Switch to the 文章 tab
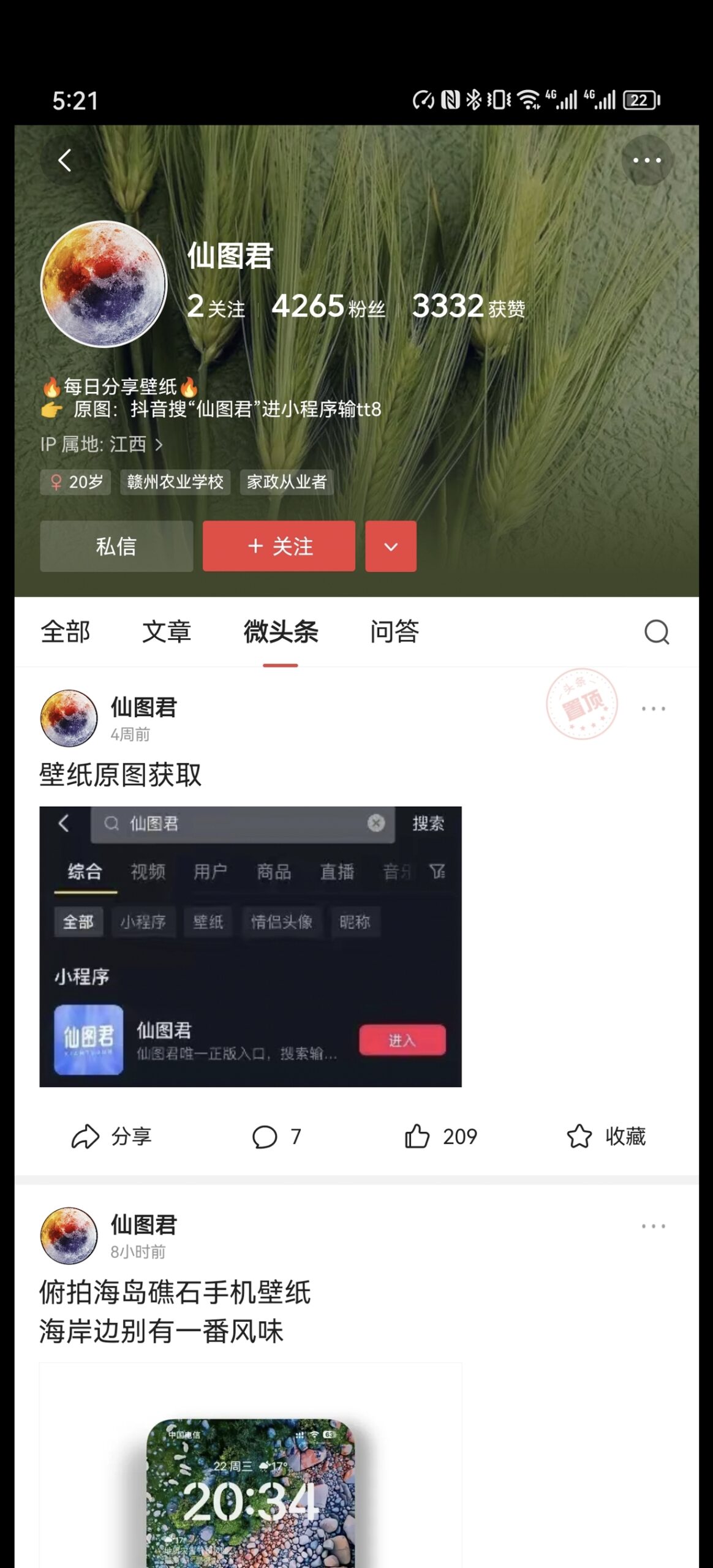The height and width of the screenshot is (1568, 713). 167,631
